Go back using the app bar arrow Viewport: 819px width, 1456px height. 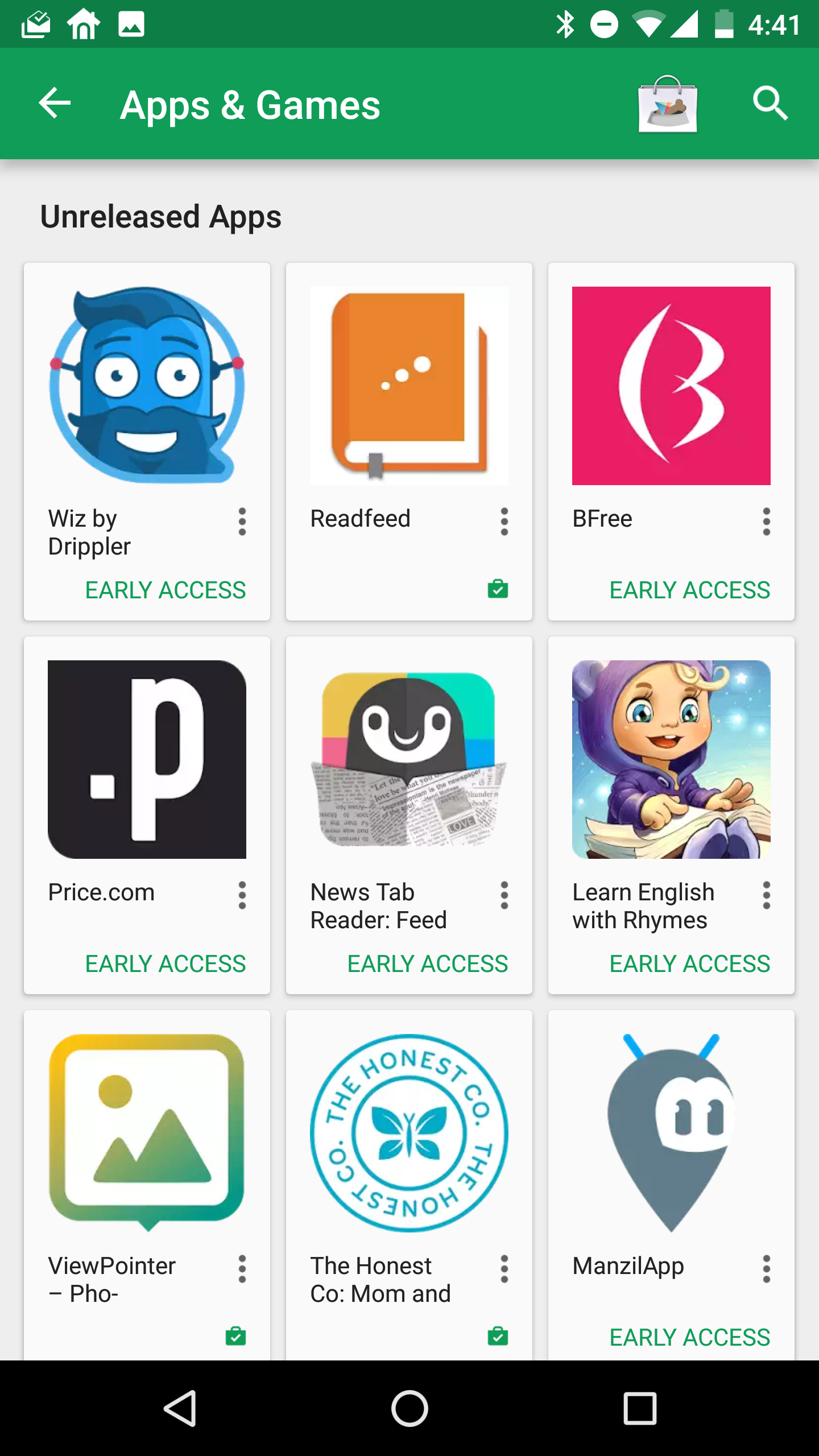point(55,104)
